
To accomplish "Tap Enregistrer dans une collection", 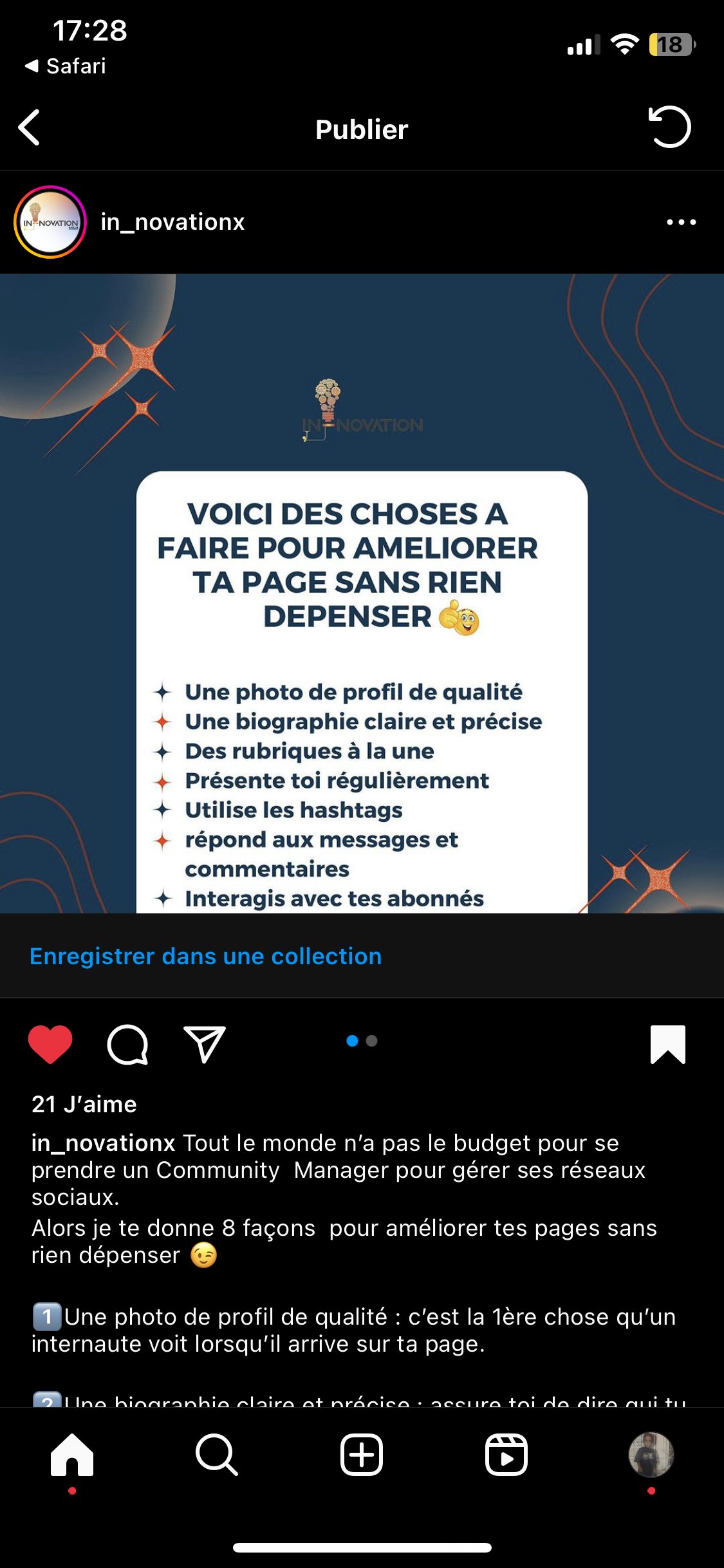I will click(x=205, y=957).
